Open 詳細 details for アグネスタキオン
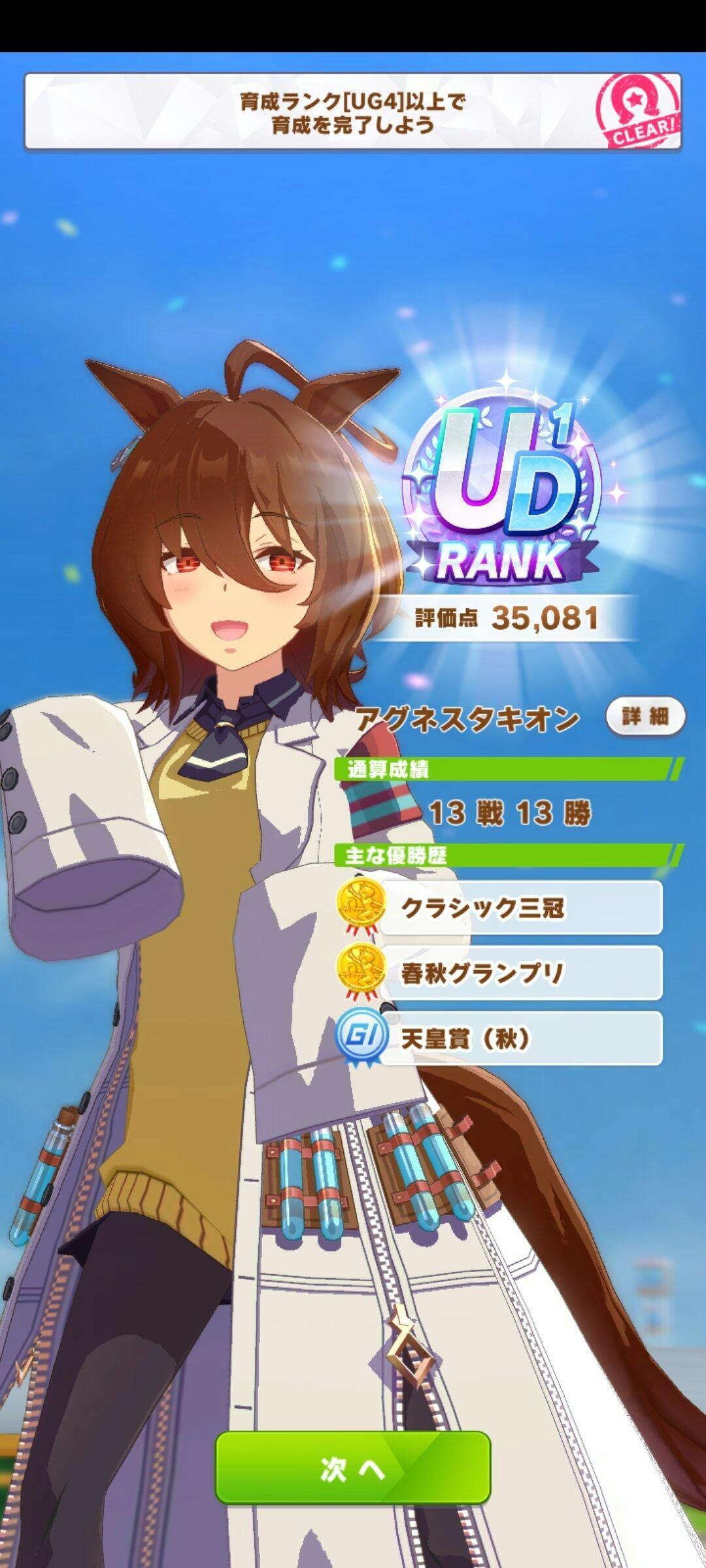 click(x=645, y=717)
